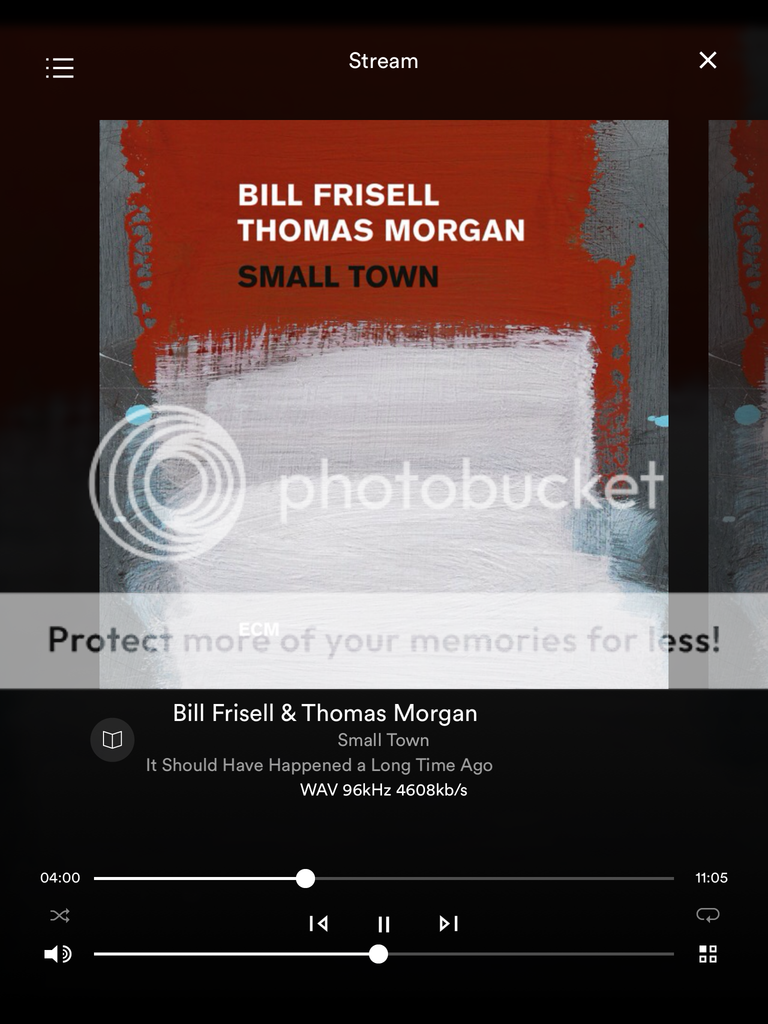Image resolution: width=768 pixels, height=1024 pixels.
Task: Close the Stream player view
Action: click(708, 60)
